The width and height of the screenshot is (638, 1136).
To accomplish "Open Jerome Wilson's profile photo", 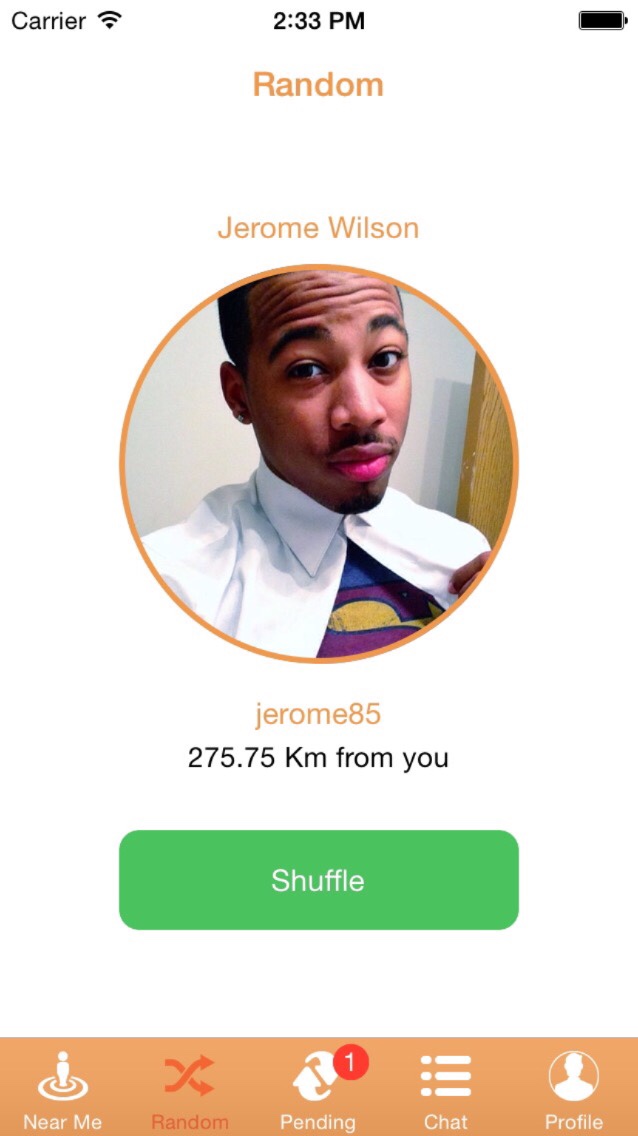I will click(319, 464).
